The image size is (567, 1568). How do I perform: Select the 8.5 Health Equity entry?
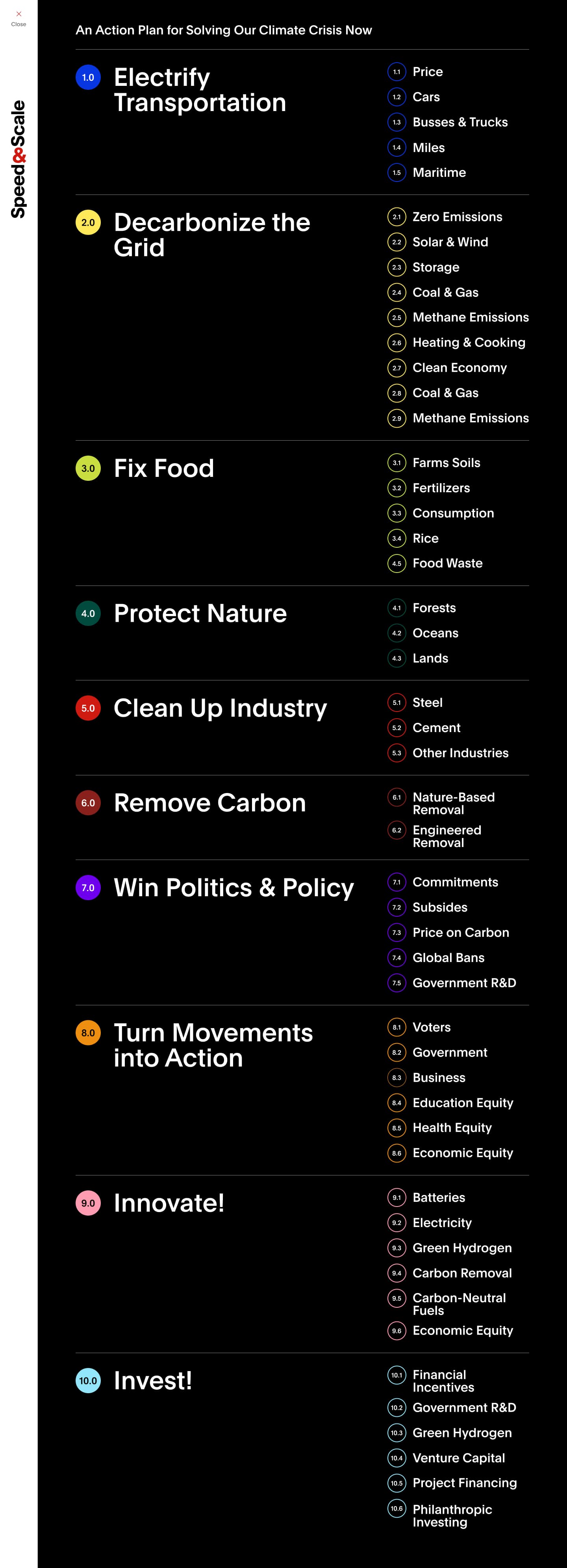(452, 1128)
